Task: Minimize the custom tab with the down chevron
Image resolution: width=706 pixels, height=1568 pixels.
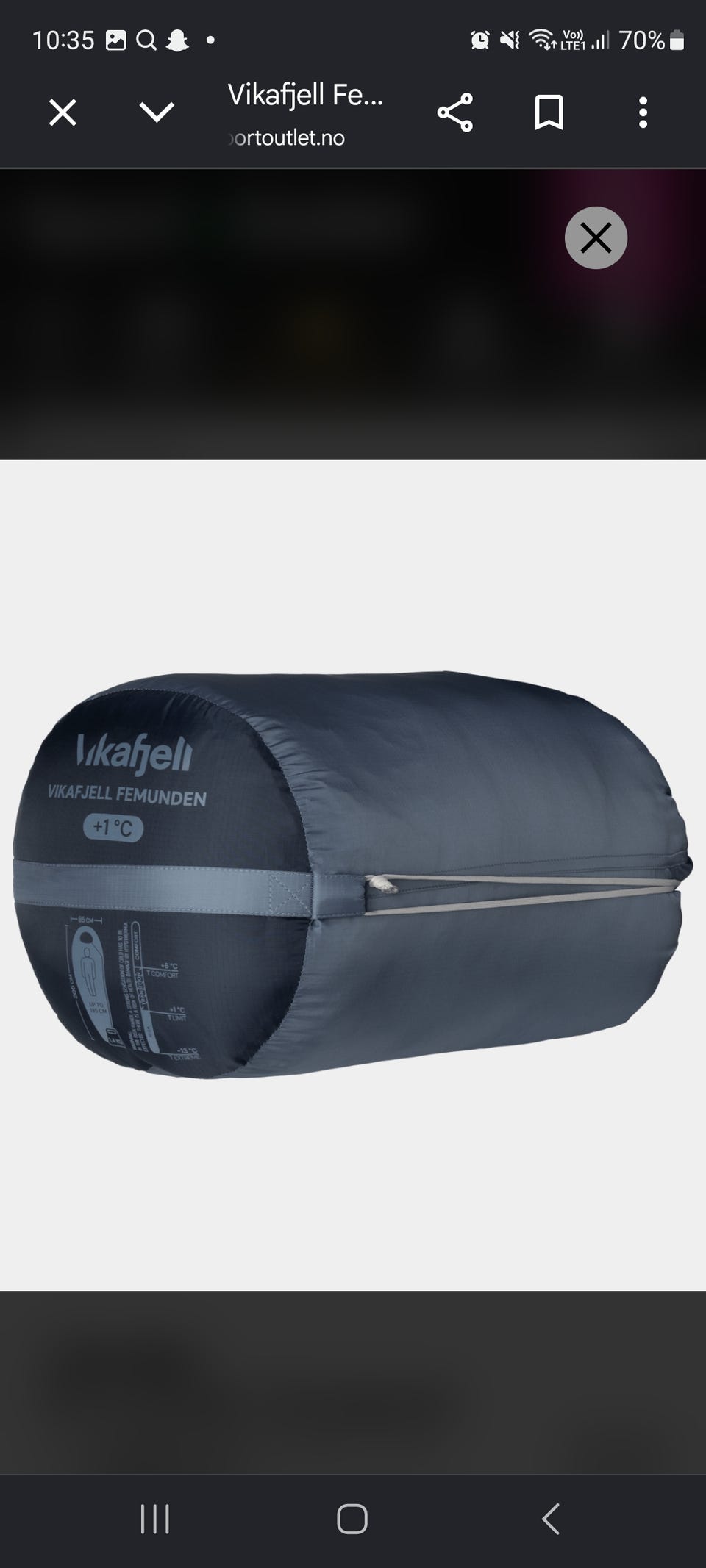Action: pos(157,112)
